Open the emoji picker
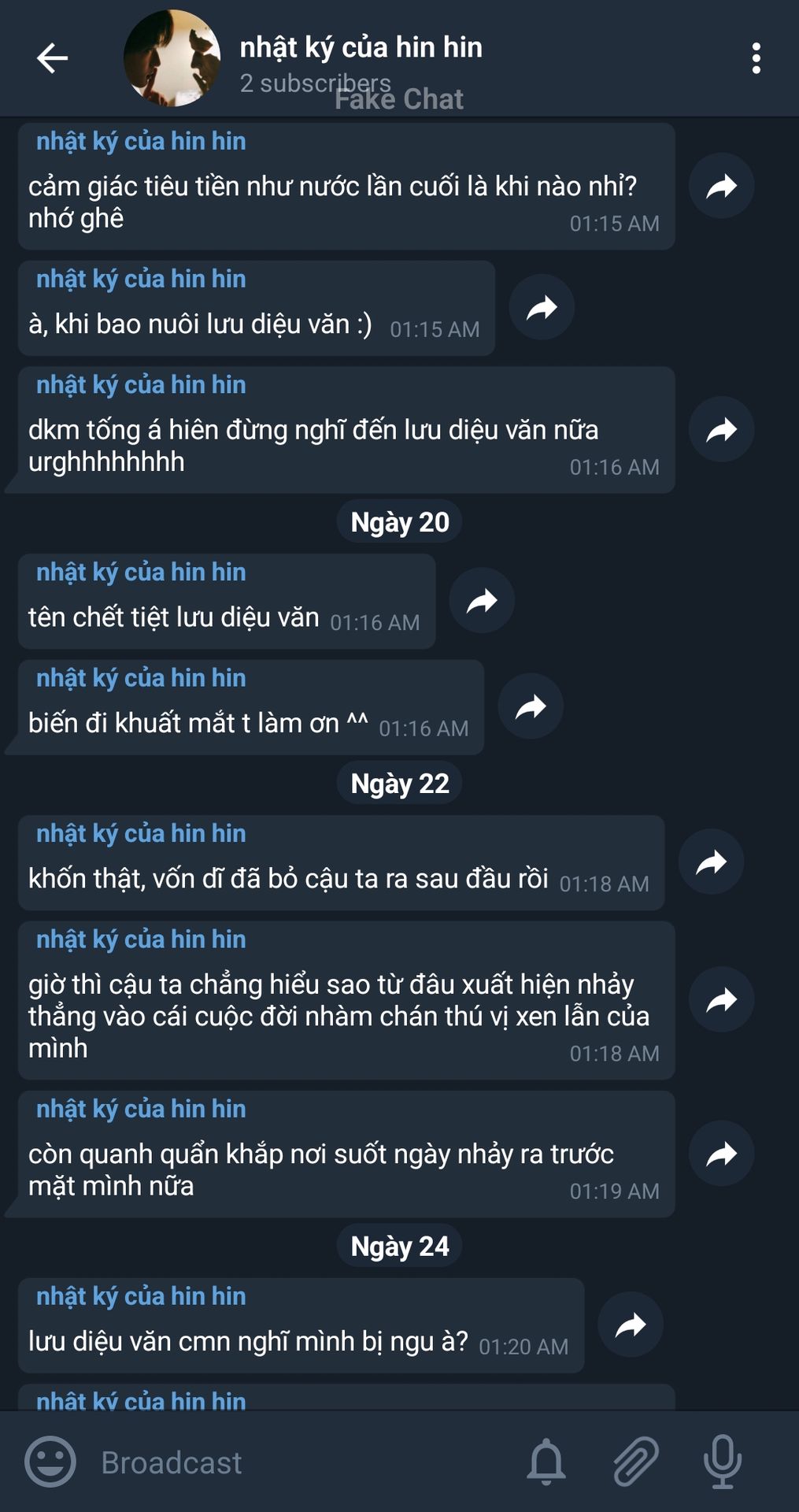Image resolution: width=799 pixels, height=1512 pixels. pyautogui.click(x=50, y=1462)
